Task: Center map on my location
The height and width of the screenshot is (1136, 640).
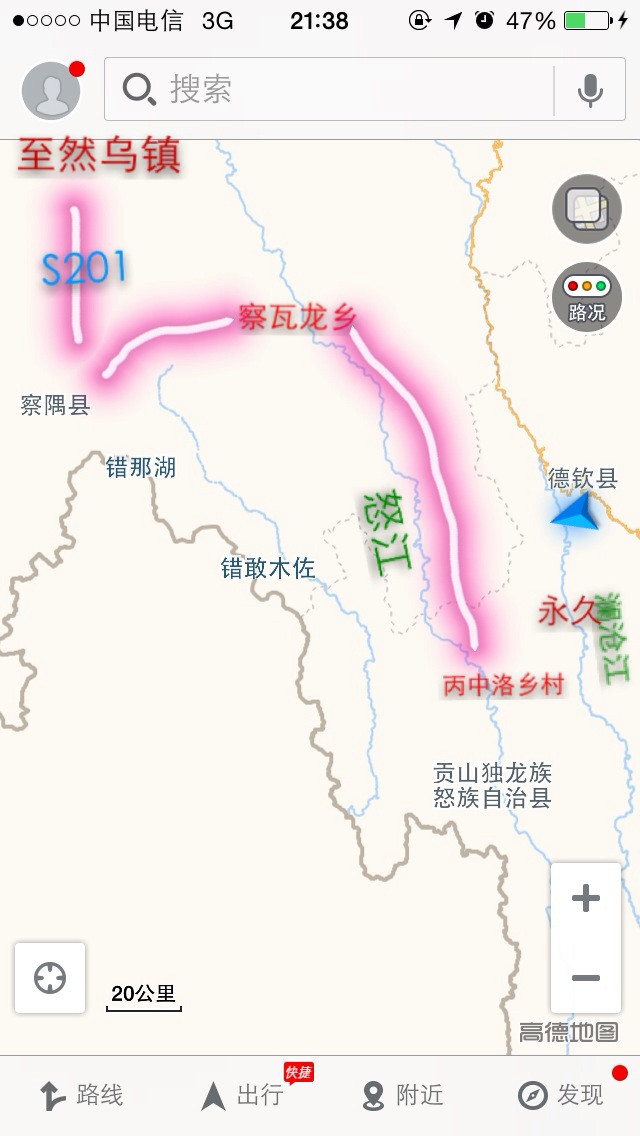Action: coord(50,977)
